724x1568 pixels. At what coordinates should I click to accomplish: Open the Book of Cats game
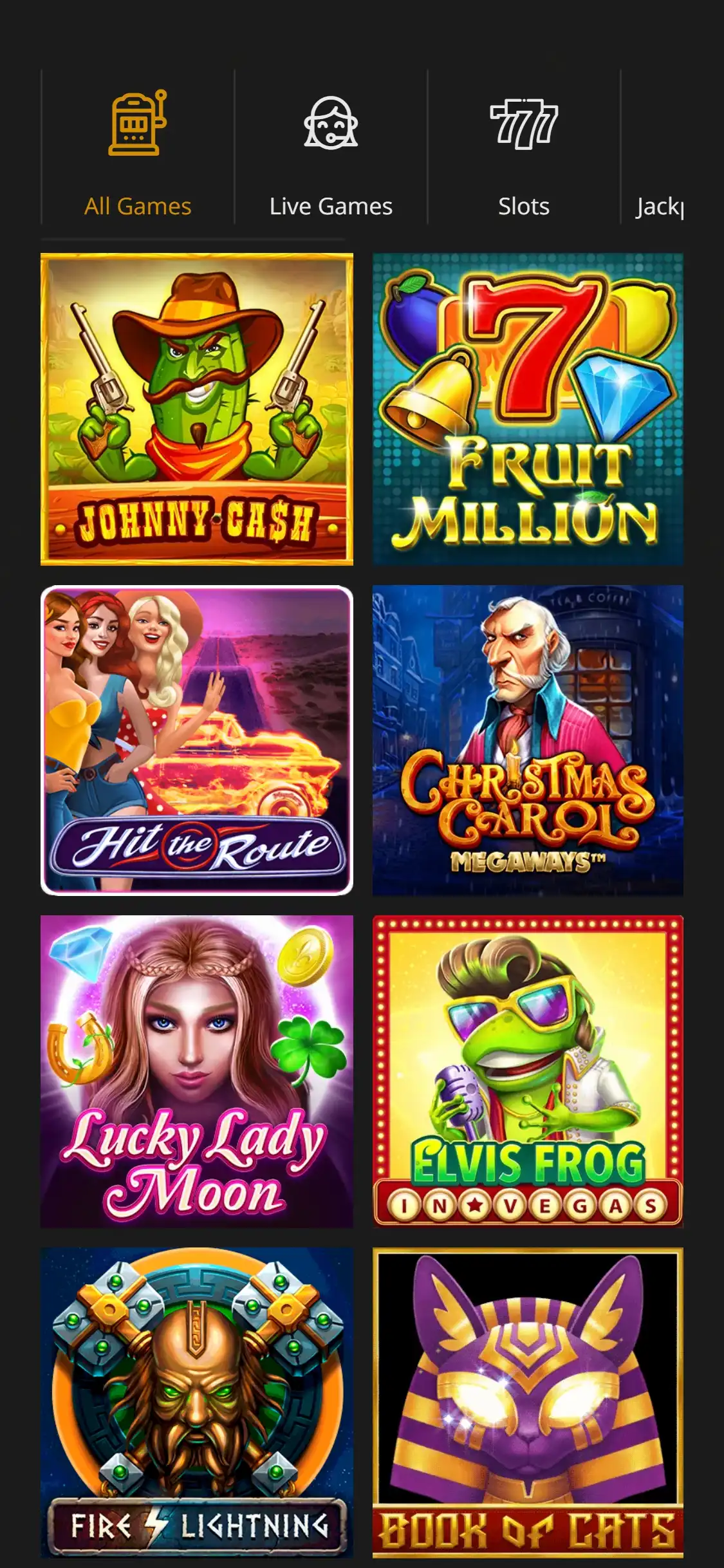[528, 1403]
